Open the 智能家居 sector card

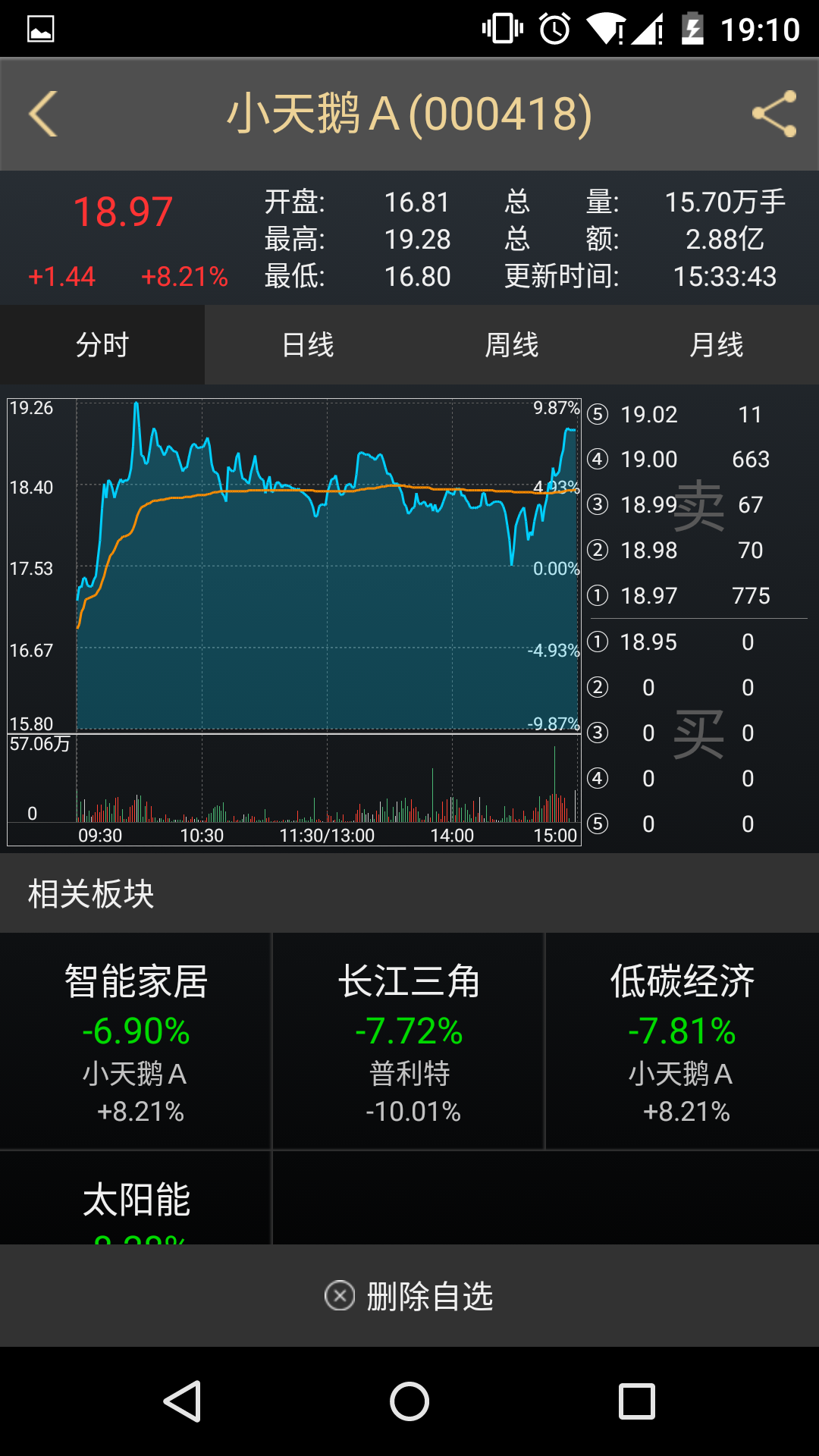click(136, 1041)
